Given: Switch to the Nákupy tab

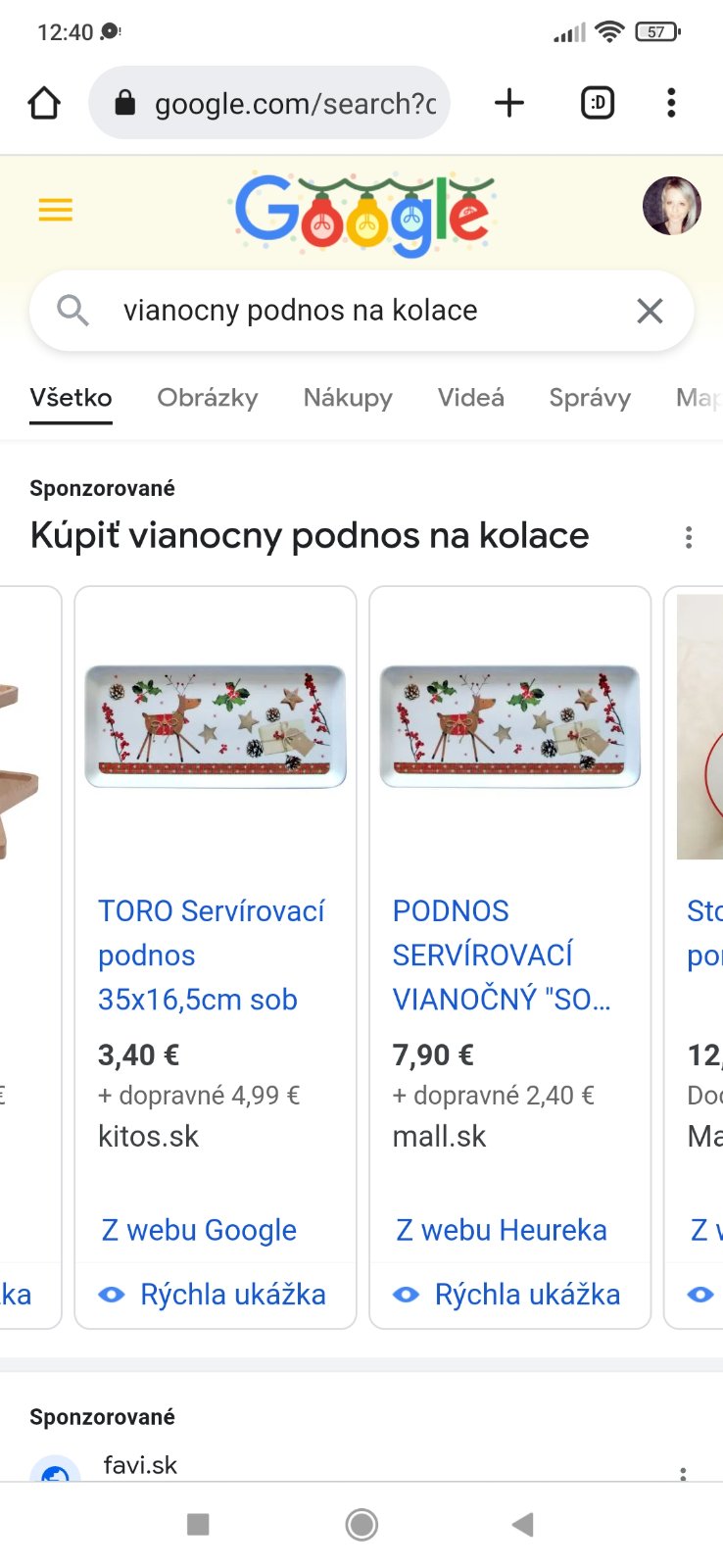Looking at the screenshot, I should (348, 398).
